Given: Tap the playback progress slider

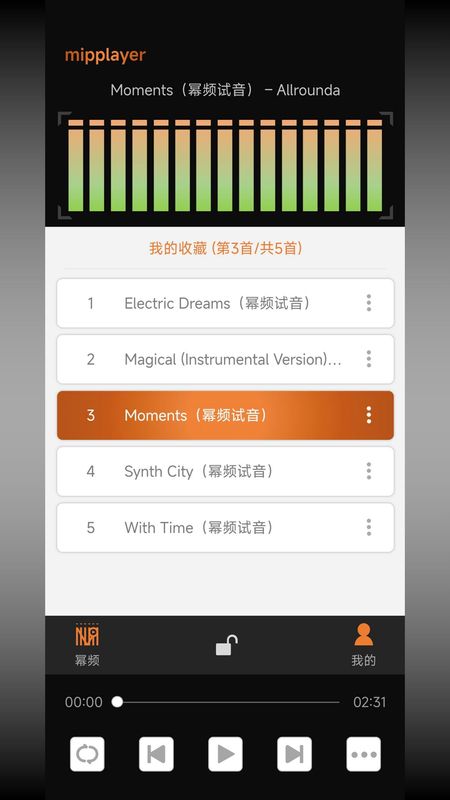Looking at the screenshot, I should (x=226, y=702).
